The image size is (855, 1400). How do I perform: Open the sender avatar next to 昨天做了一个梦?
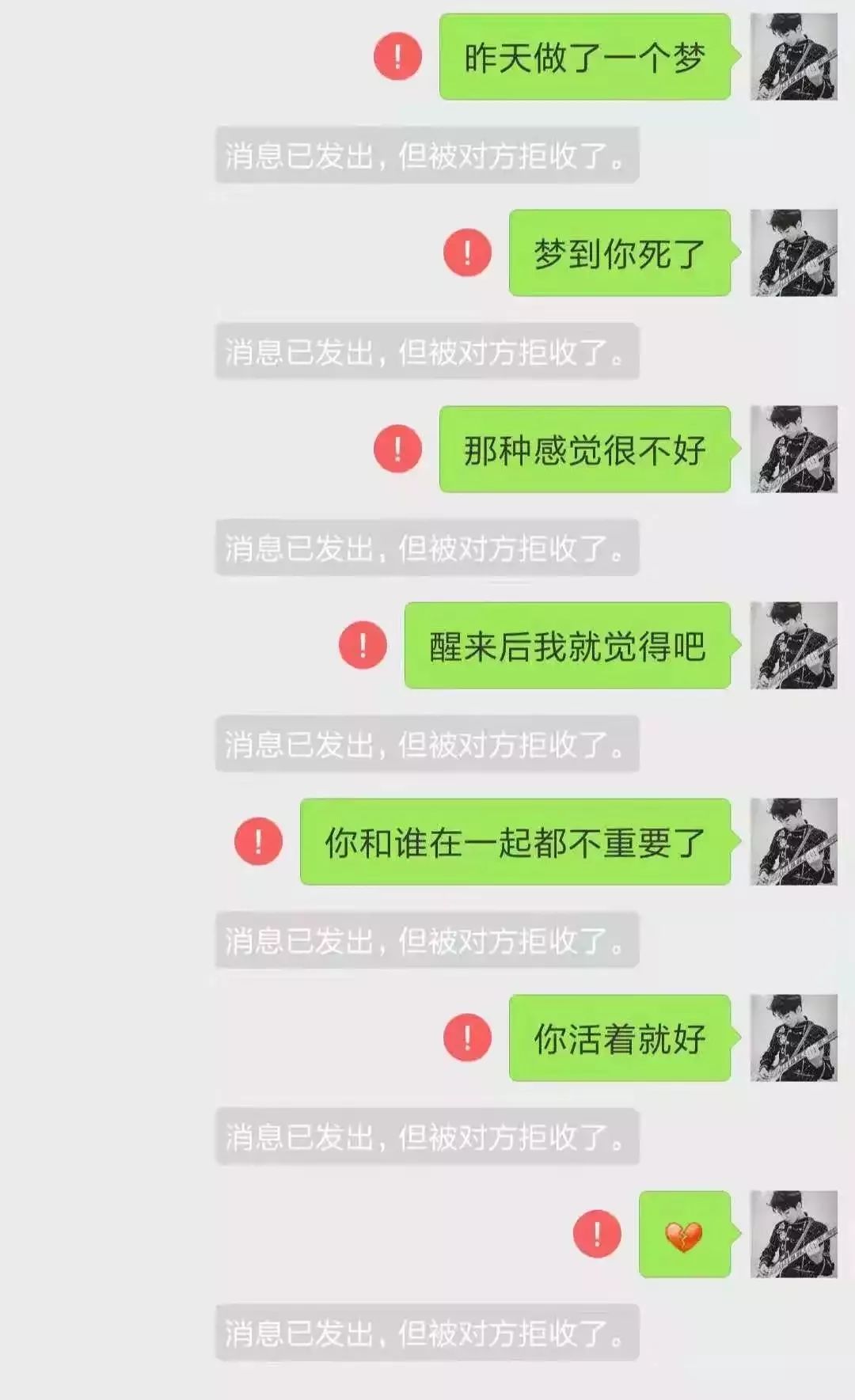pyautogui.click(x=793, y=56)
